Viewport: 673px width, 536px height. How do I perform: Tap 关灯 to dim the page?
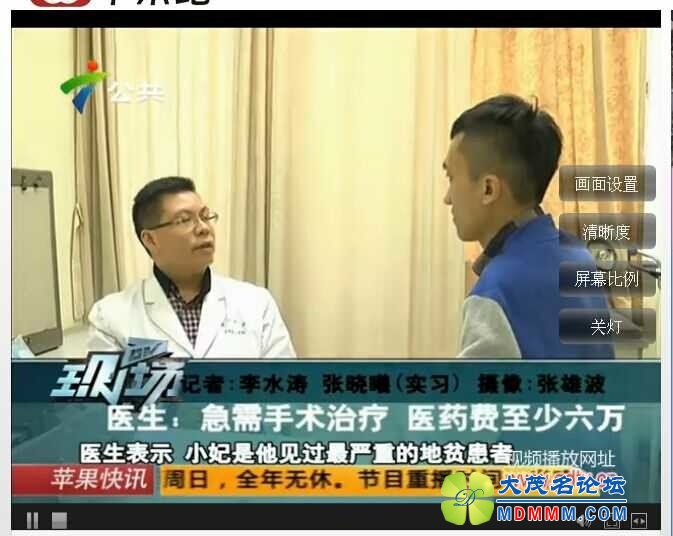tap(606, 327)
